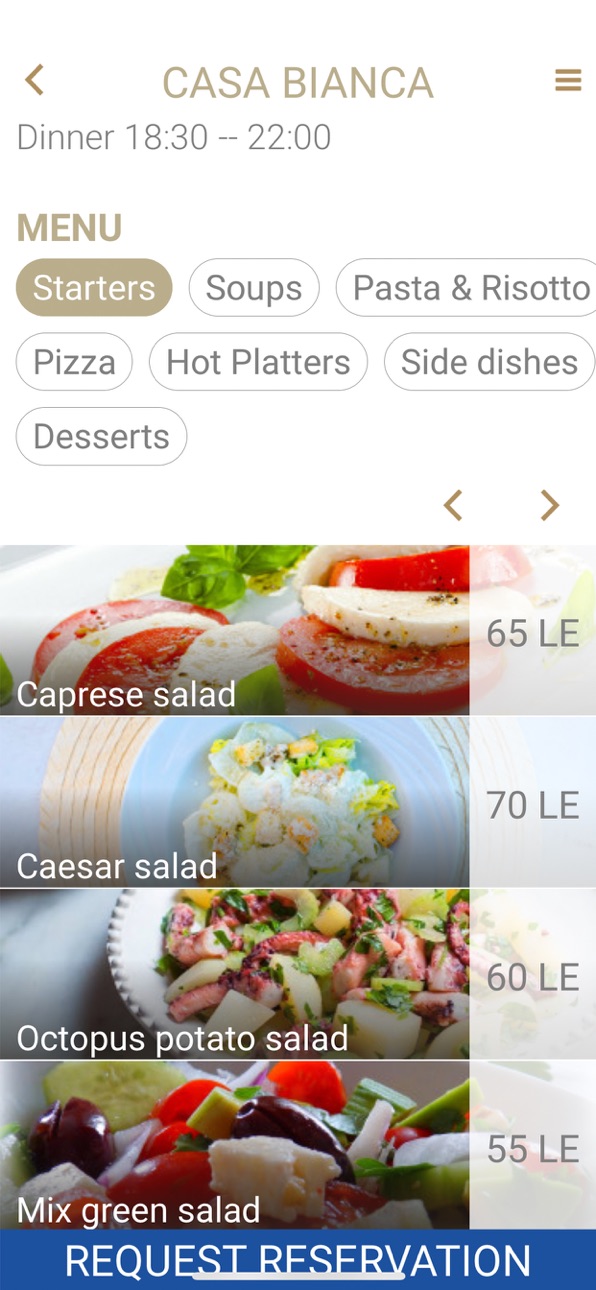Go back using the top-left arrow

pos(35,80)
